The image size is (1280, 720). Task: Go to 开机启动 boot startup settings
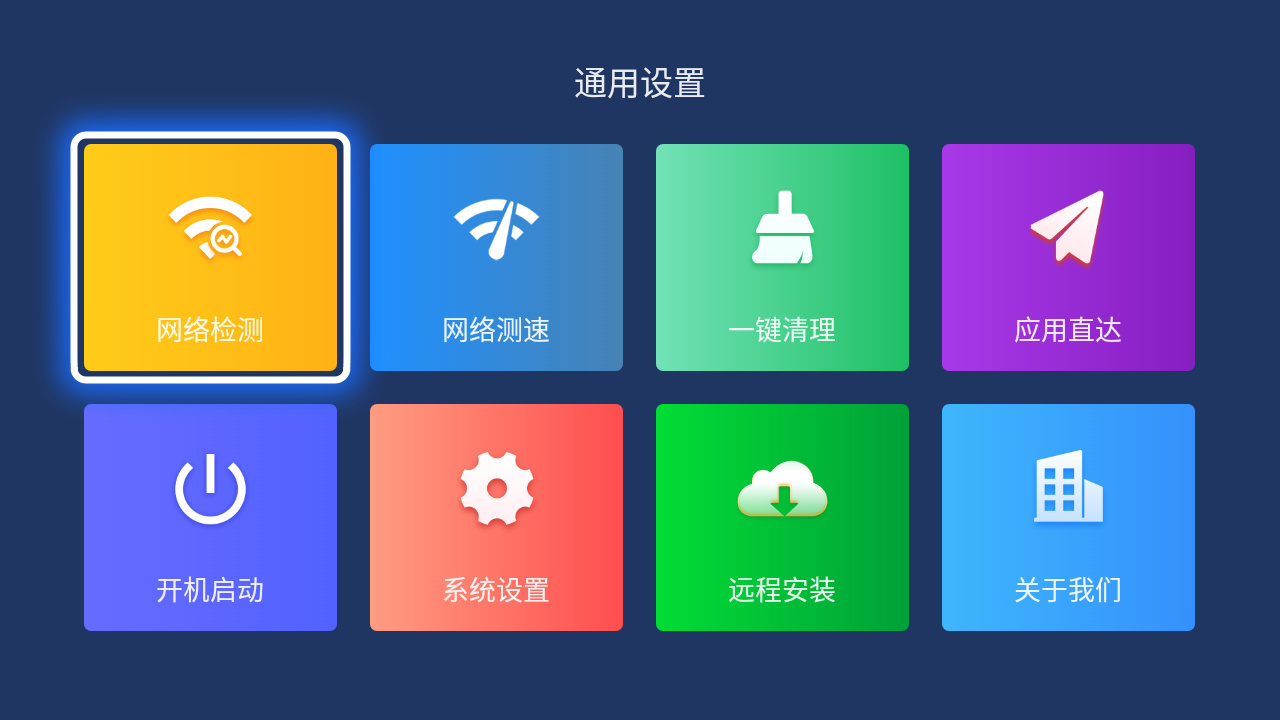point(210,518)
